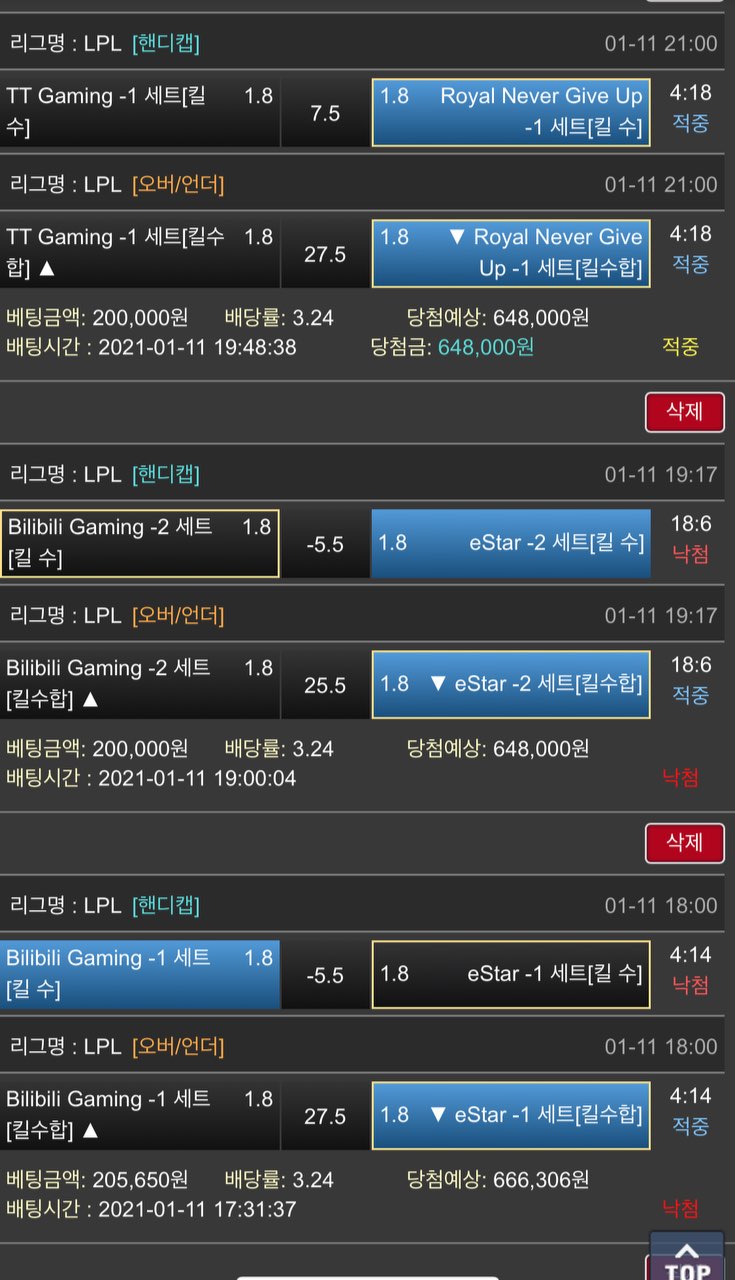The height and width of the screenshot is (1280, 735).
Task: Tap 삭제 button below the 19:48:38 bet slip
Action: pyautogui.click(x=684, y=412)
